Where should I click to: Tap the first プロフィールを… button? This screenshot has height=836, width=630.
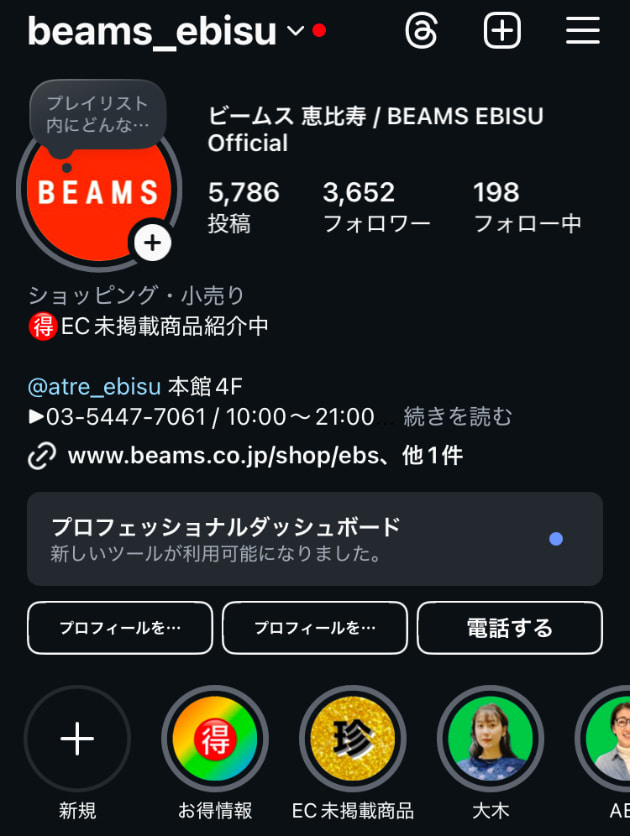tap(120, 628)
